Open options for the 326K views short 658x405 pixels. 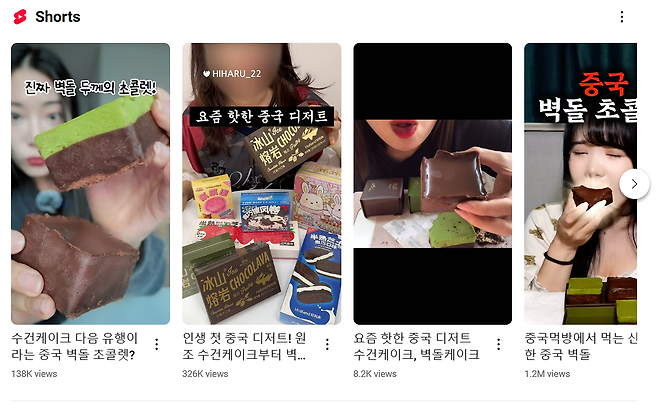pos(327,345)
